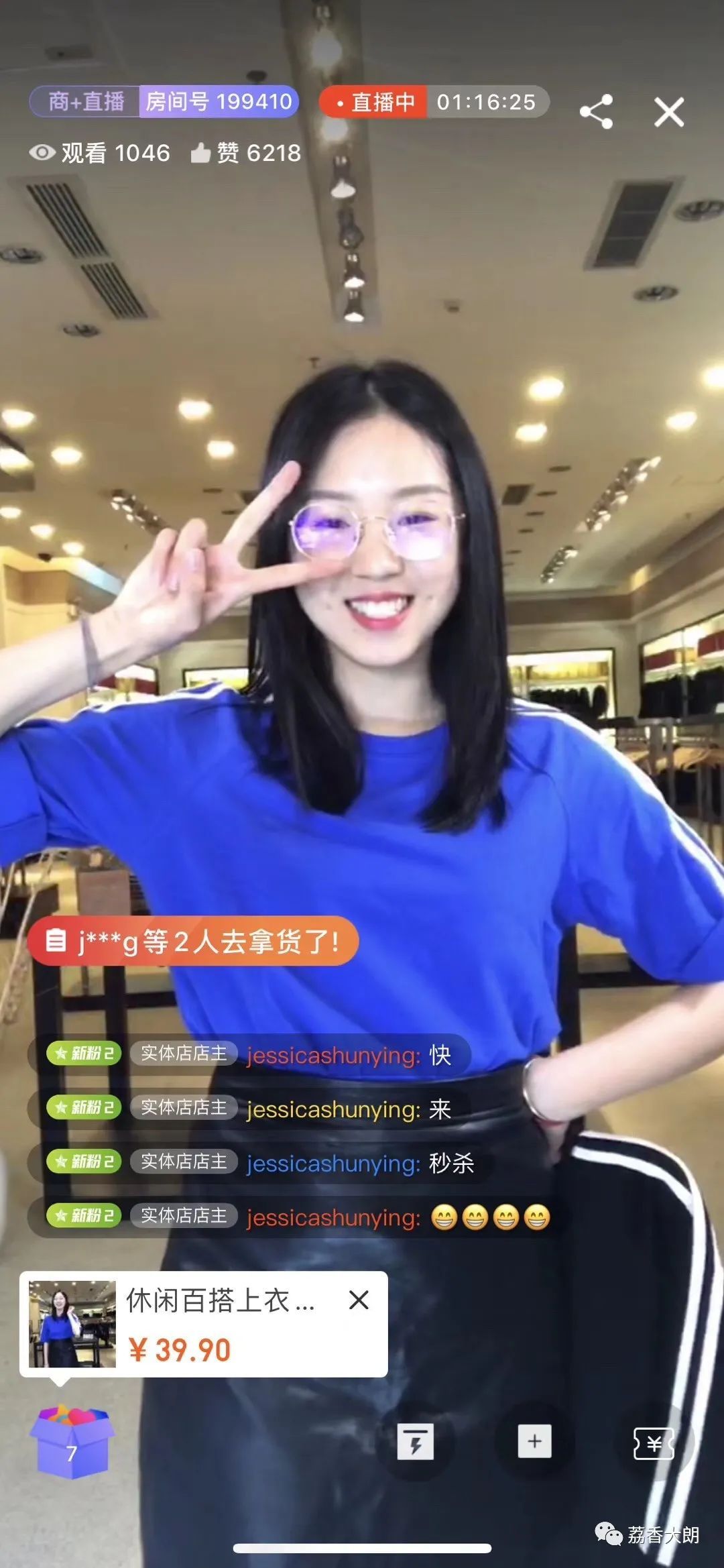
Task: Tap the plus icon in the bottom bar
Action: click(534, 1441)
